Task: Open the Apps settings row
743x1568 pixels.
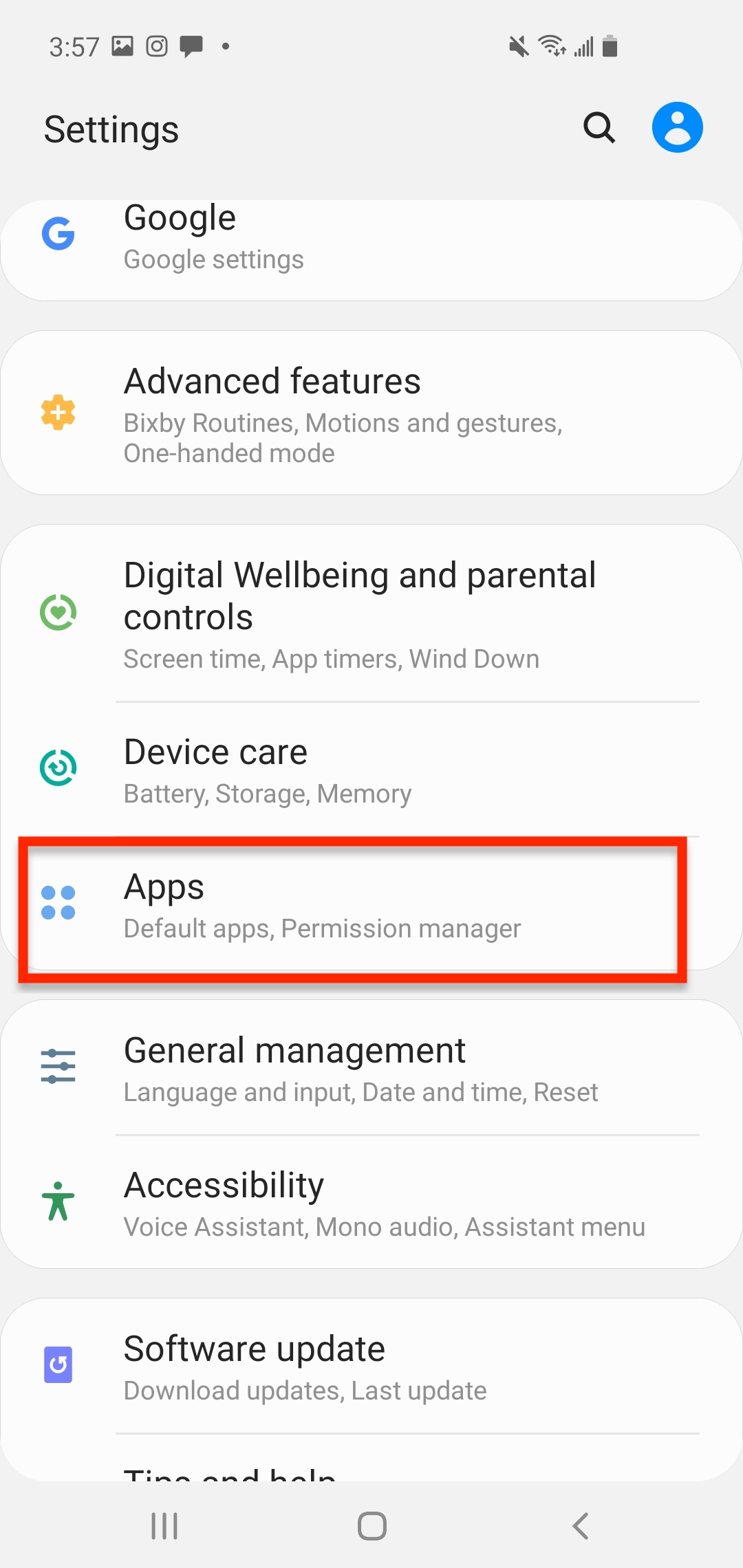Action: pos(371,904)
